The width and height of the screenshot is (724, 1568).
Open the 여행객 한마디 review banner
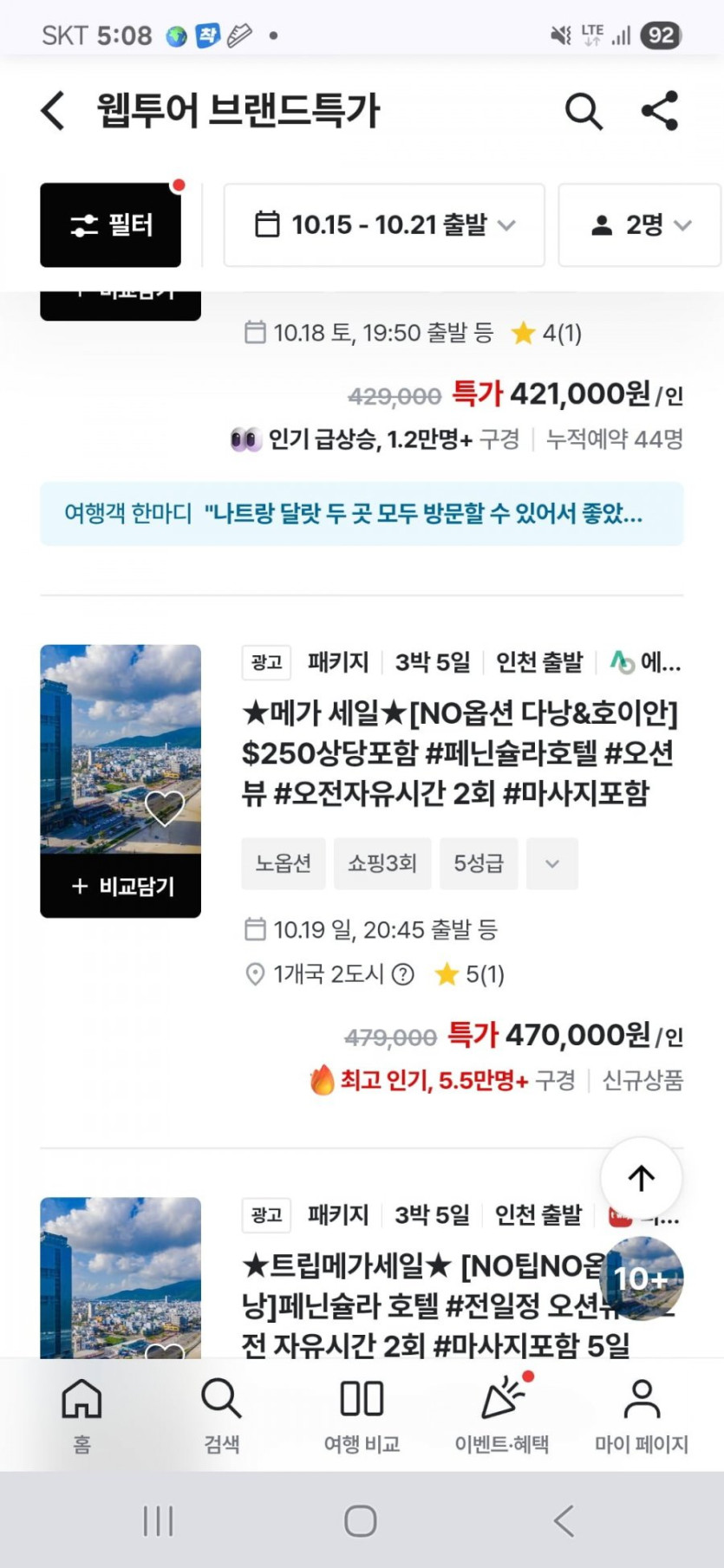tap(362, 514)
